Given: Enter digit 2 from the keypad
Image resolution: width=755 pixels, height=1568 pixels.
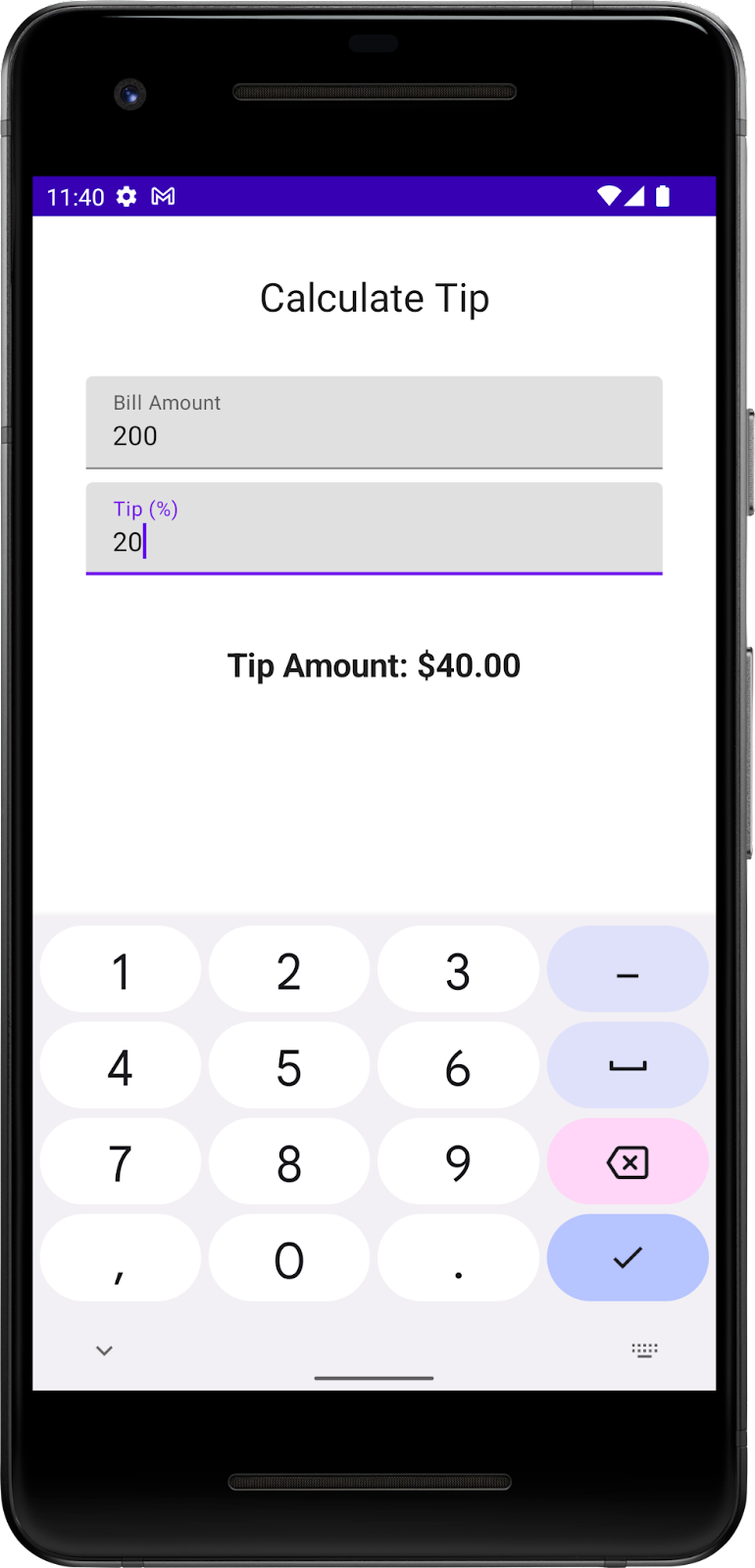Looking at the screenshot, I should tap(289, 970).
